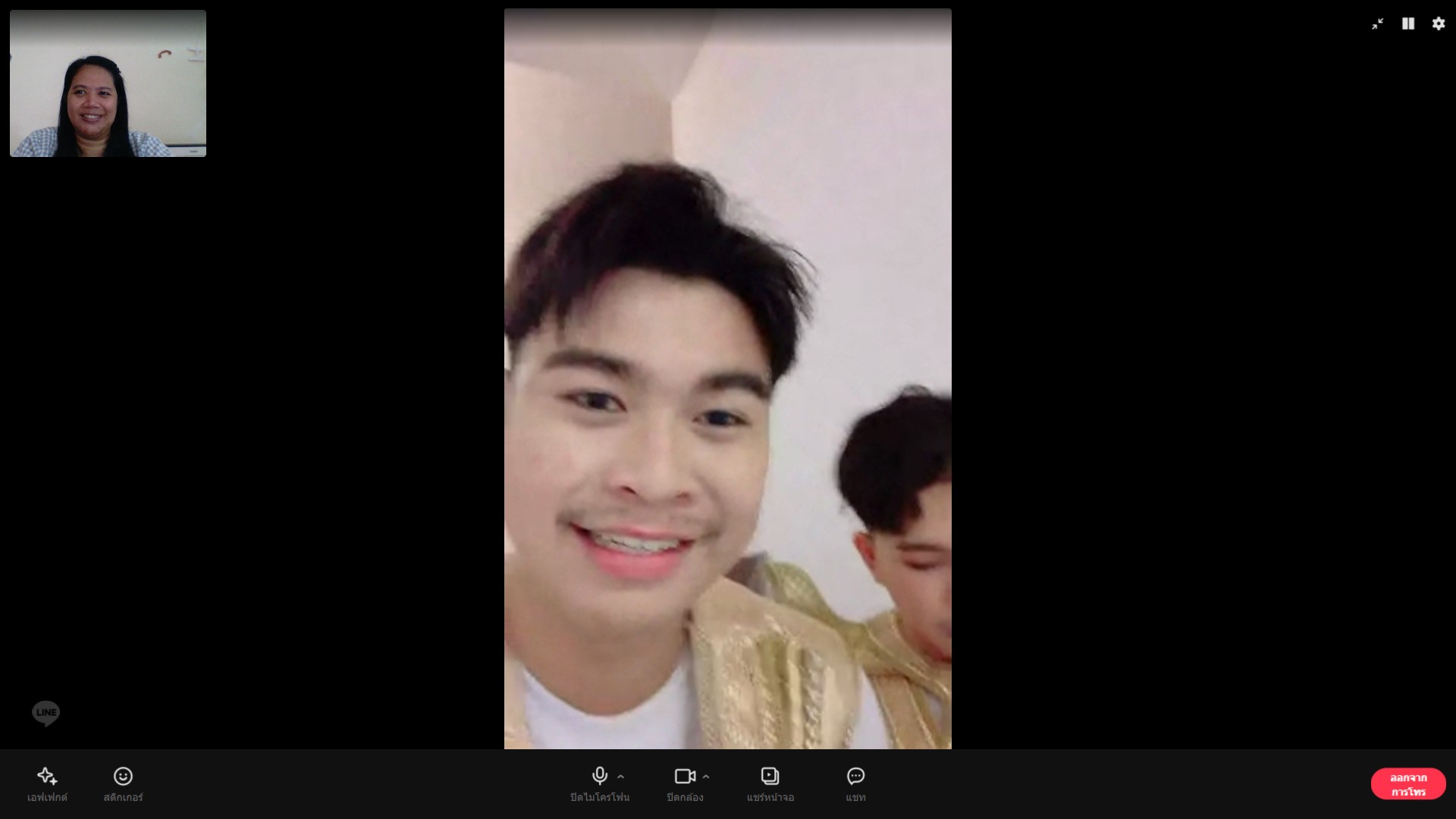This screenshot has height=819, width=1456.
Task: Minimize the call window
Action: point(1378,24)
